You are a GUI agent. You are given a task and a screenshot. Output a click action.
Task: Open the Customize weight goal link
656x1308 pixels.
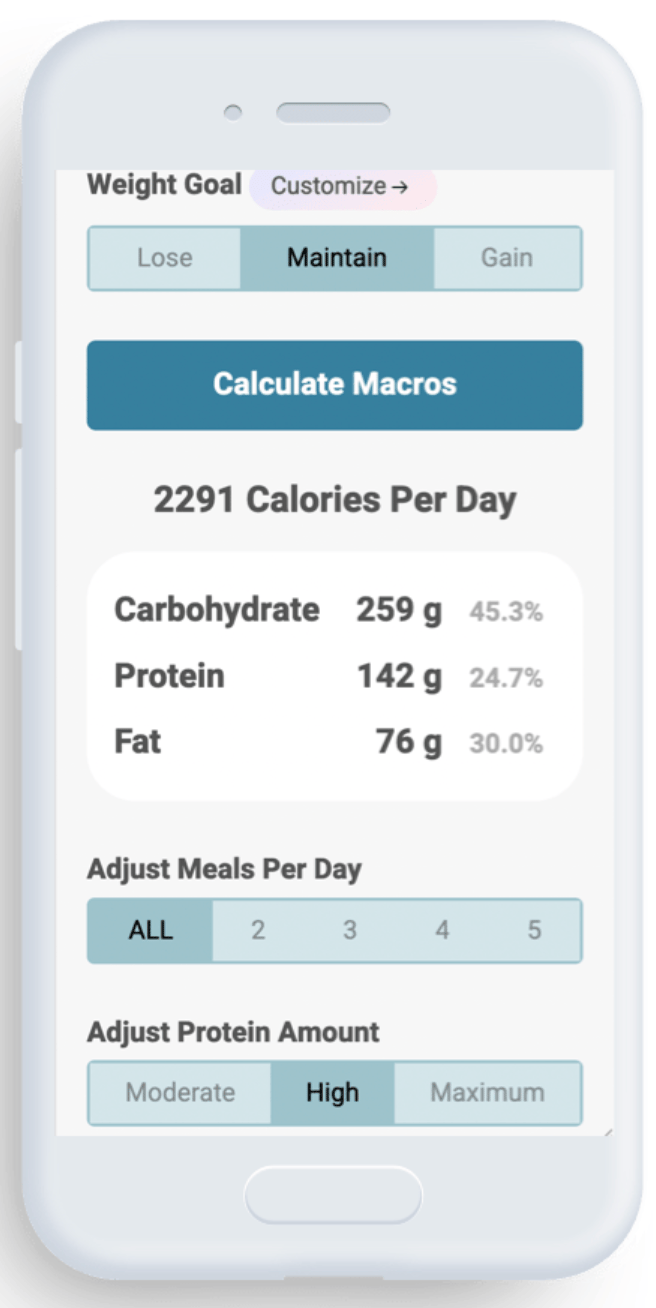click(341, 187)
